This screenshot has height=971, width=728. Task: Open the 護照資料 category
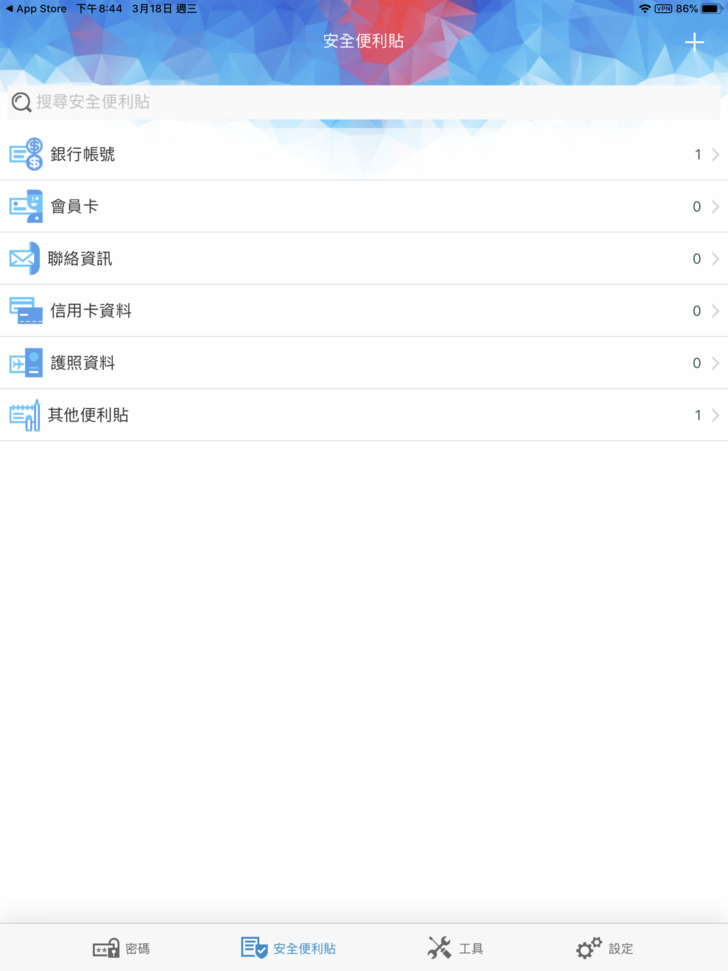(x=363, y=363)
